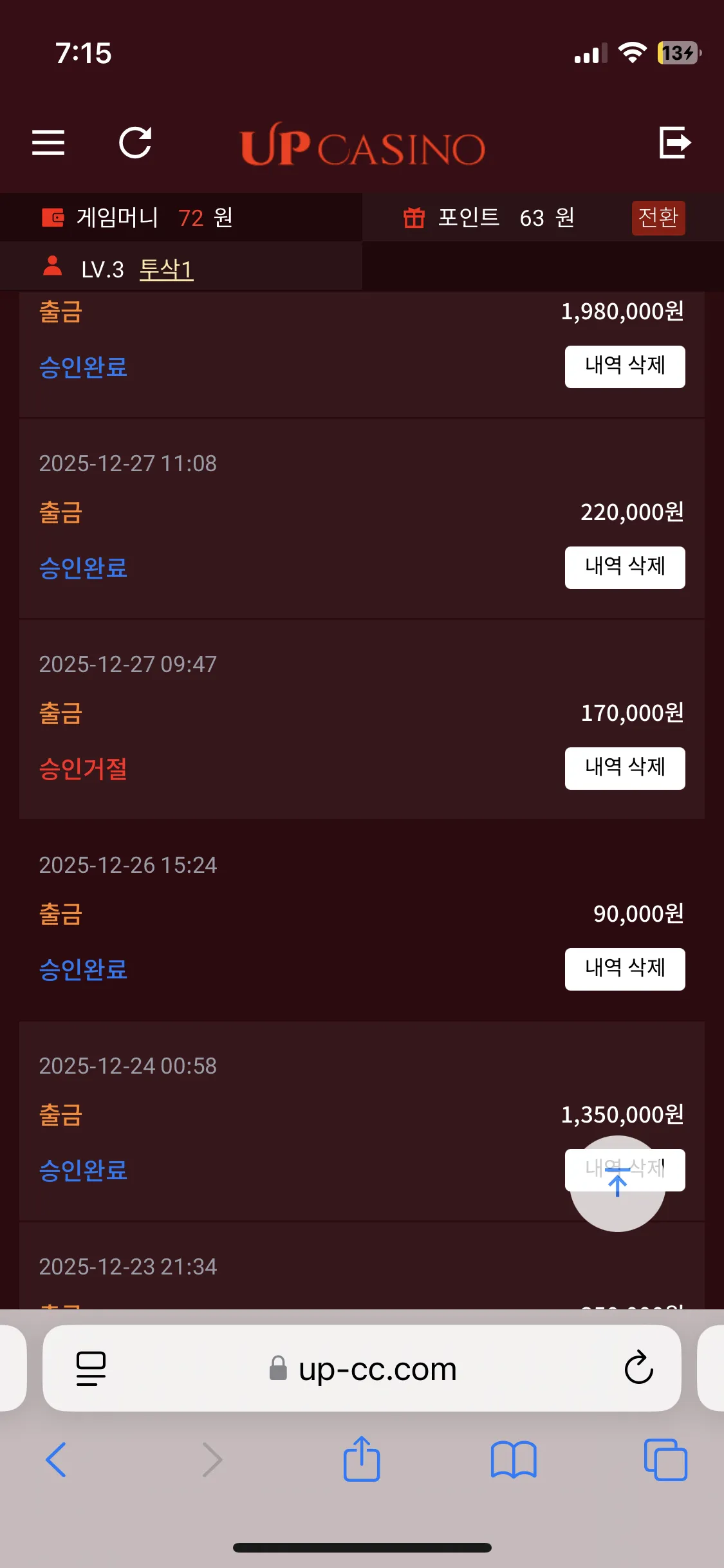Delete the 90,000원 withdrawal record

click(x=625, y=969)
